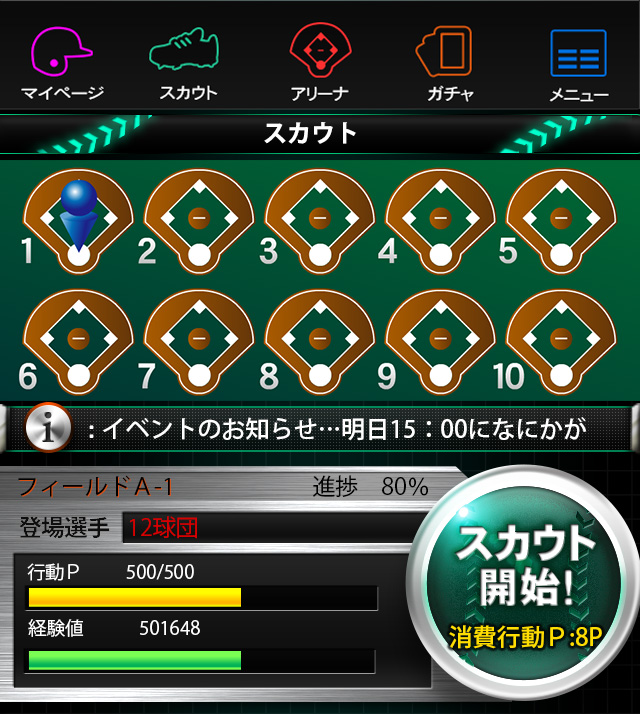Select scout field number 1

coord(78,220)
